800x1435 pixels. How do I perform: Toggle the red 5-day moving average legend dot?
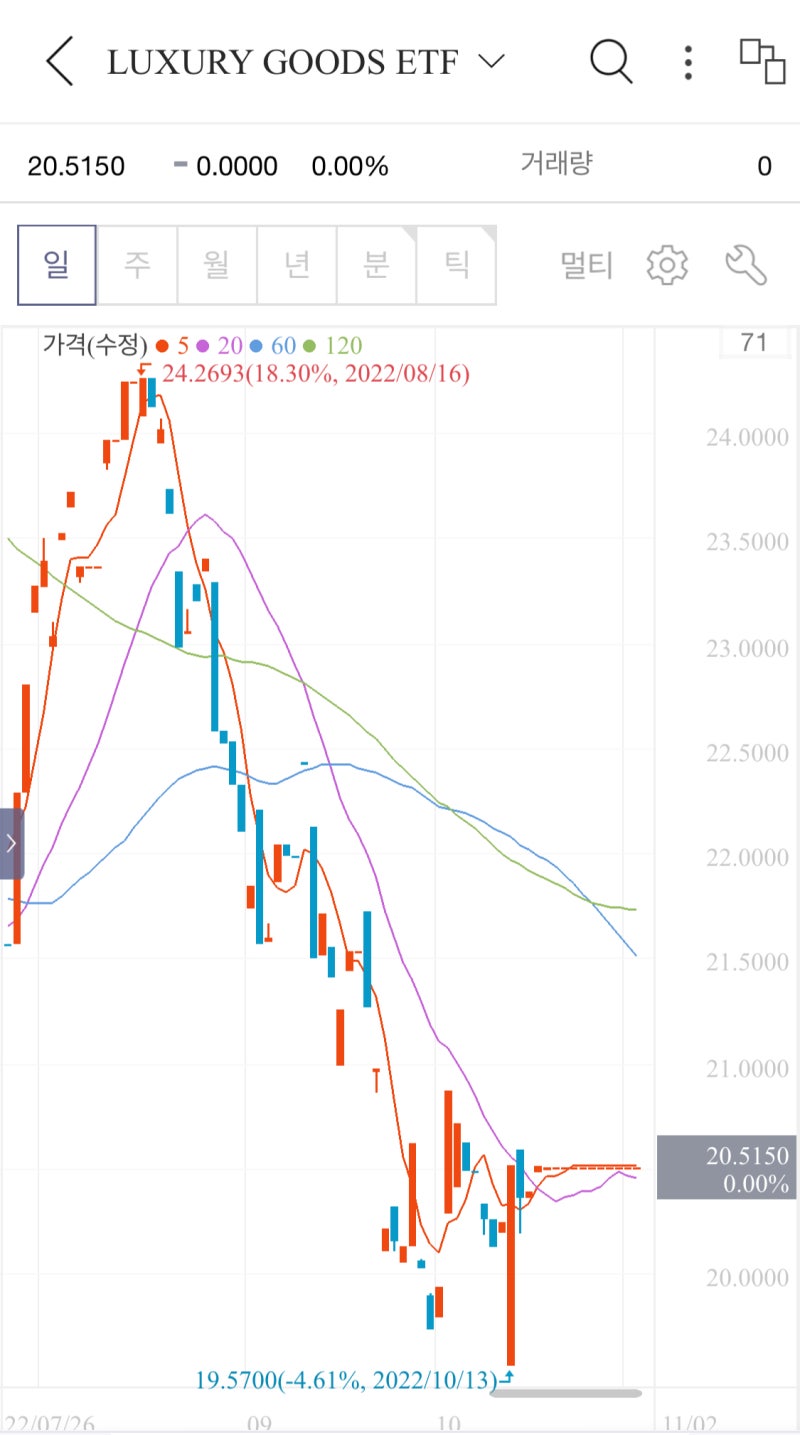163,345
